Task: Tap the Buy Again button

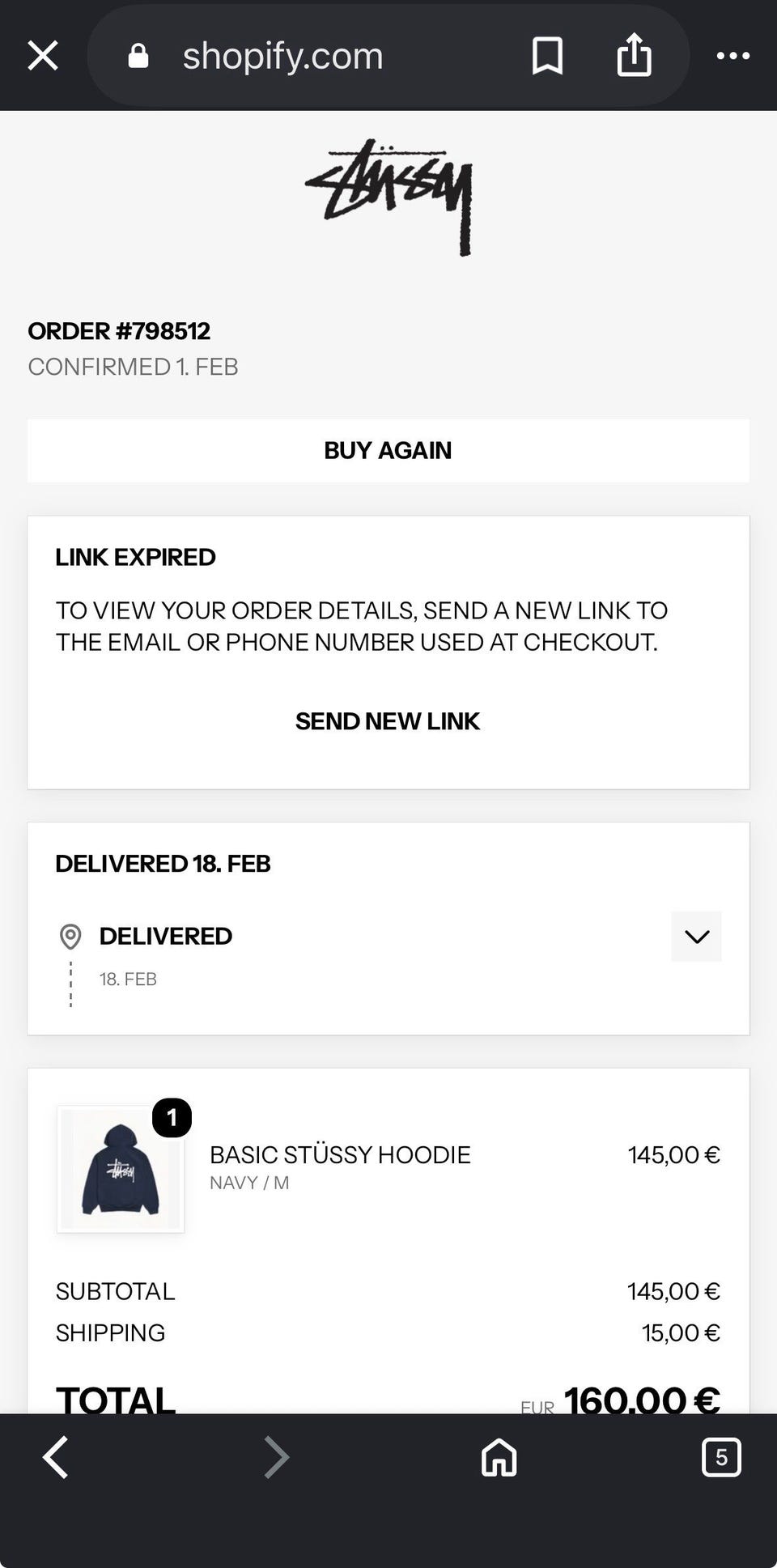Action: (388, 450)
